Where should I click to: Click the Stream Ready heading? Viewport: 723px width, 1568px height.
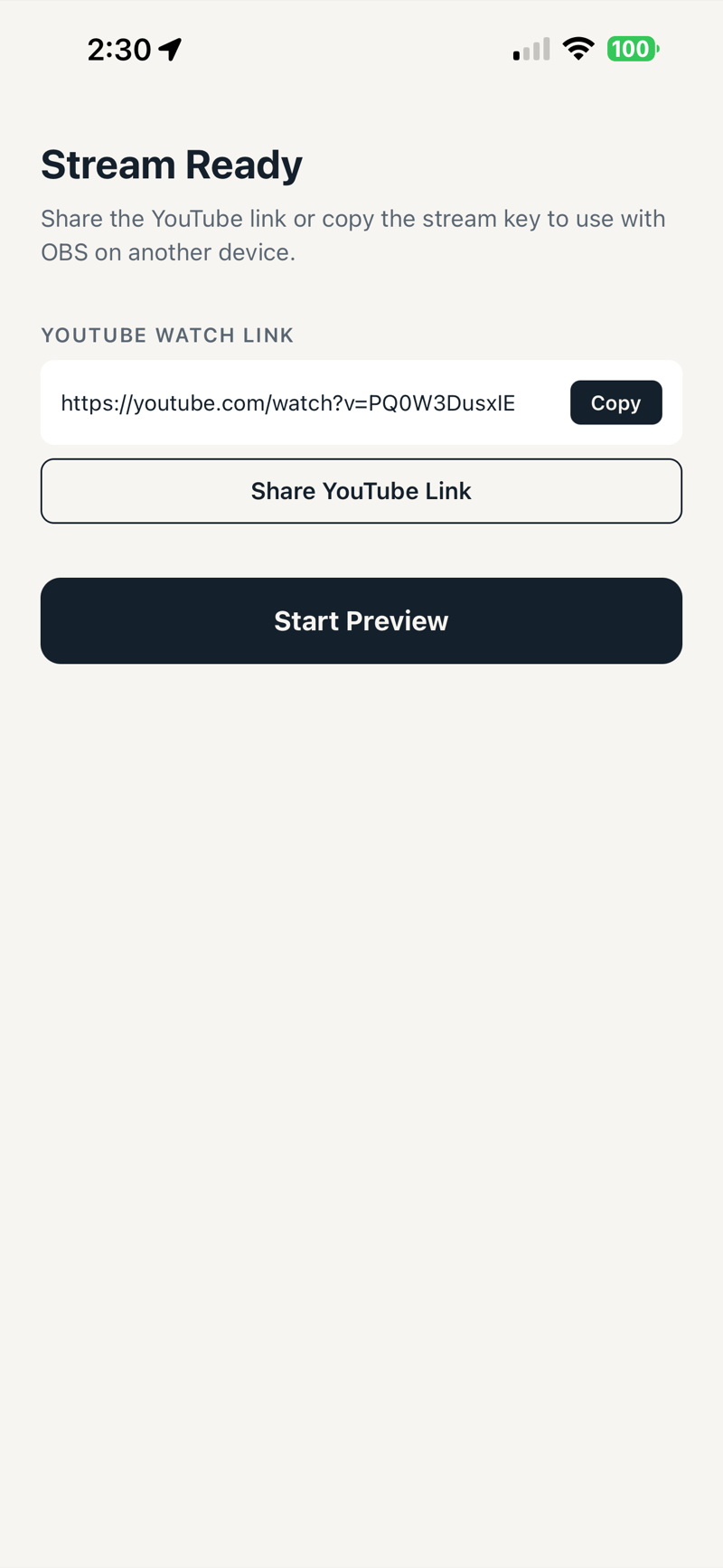pos(171,165)
